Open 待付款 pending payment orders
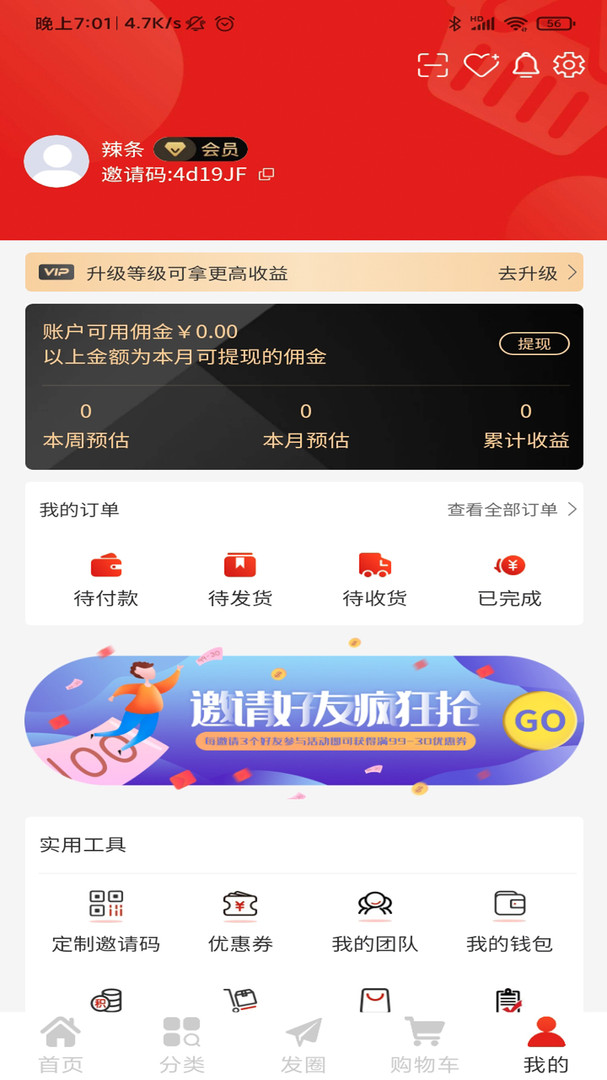The image size is (607, 1080). 106,580
